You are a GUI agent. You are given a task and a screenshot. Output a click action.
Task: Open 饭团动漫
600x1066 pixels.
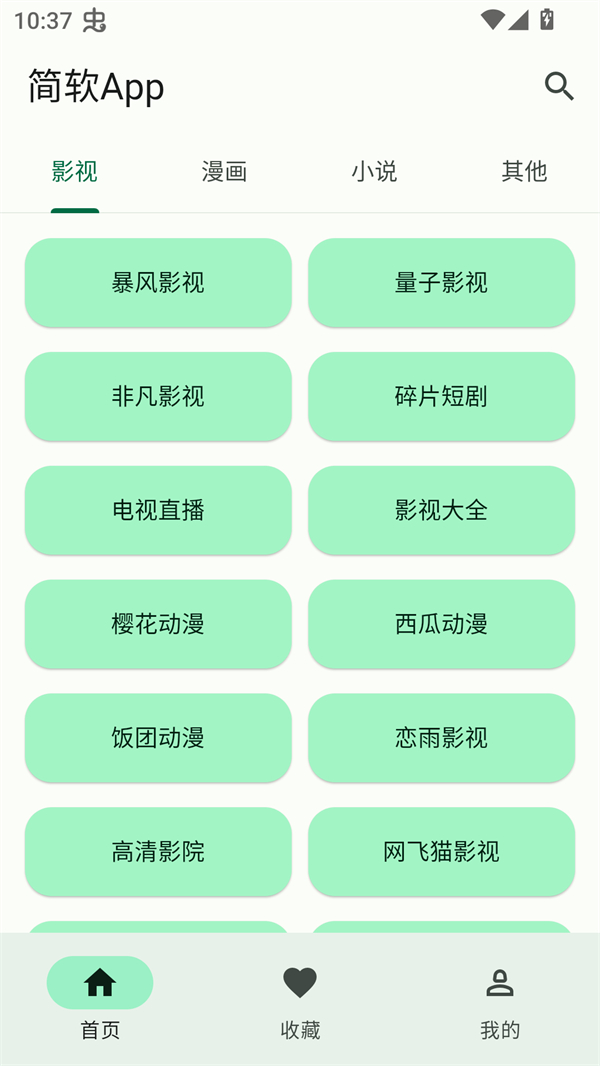[158, 738]
